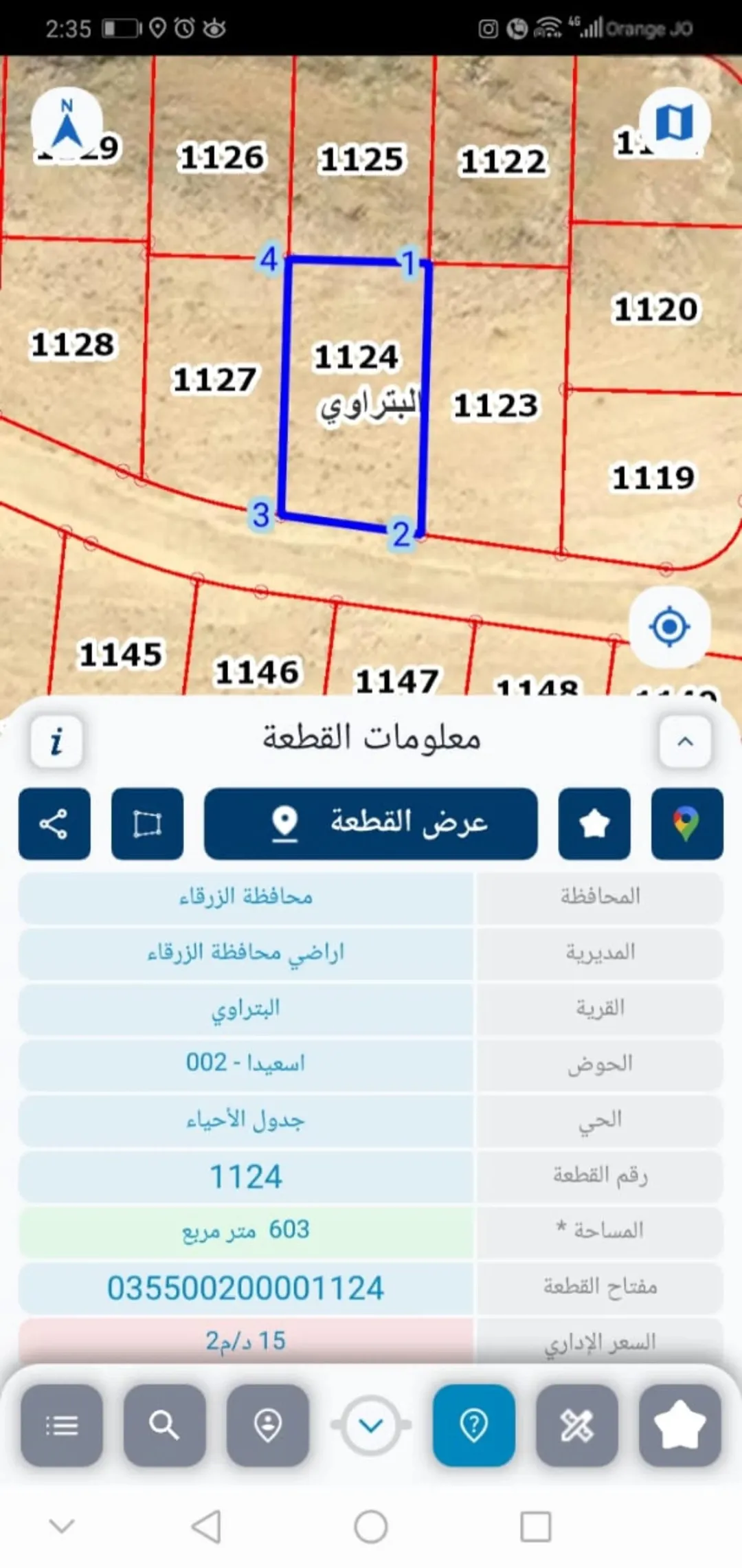Show parcel boundary coordinates
The height and width of the screenshot is (1568, 742).
tap(147, 824)
